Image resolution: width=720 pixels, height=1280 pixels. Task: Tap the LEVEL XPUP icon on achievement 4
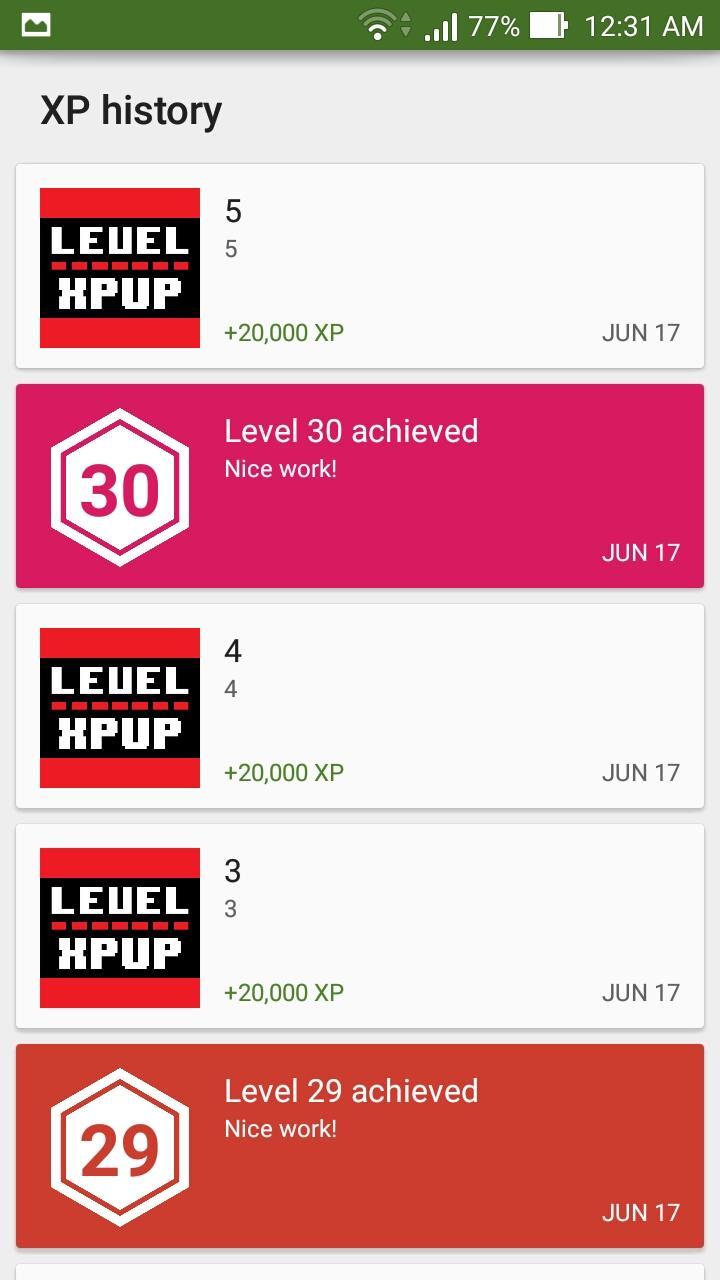(119, 705)
